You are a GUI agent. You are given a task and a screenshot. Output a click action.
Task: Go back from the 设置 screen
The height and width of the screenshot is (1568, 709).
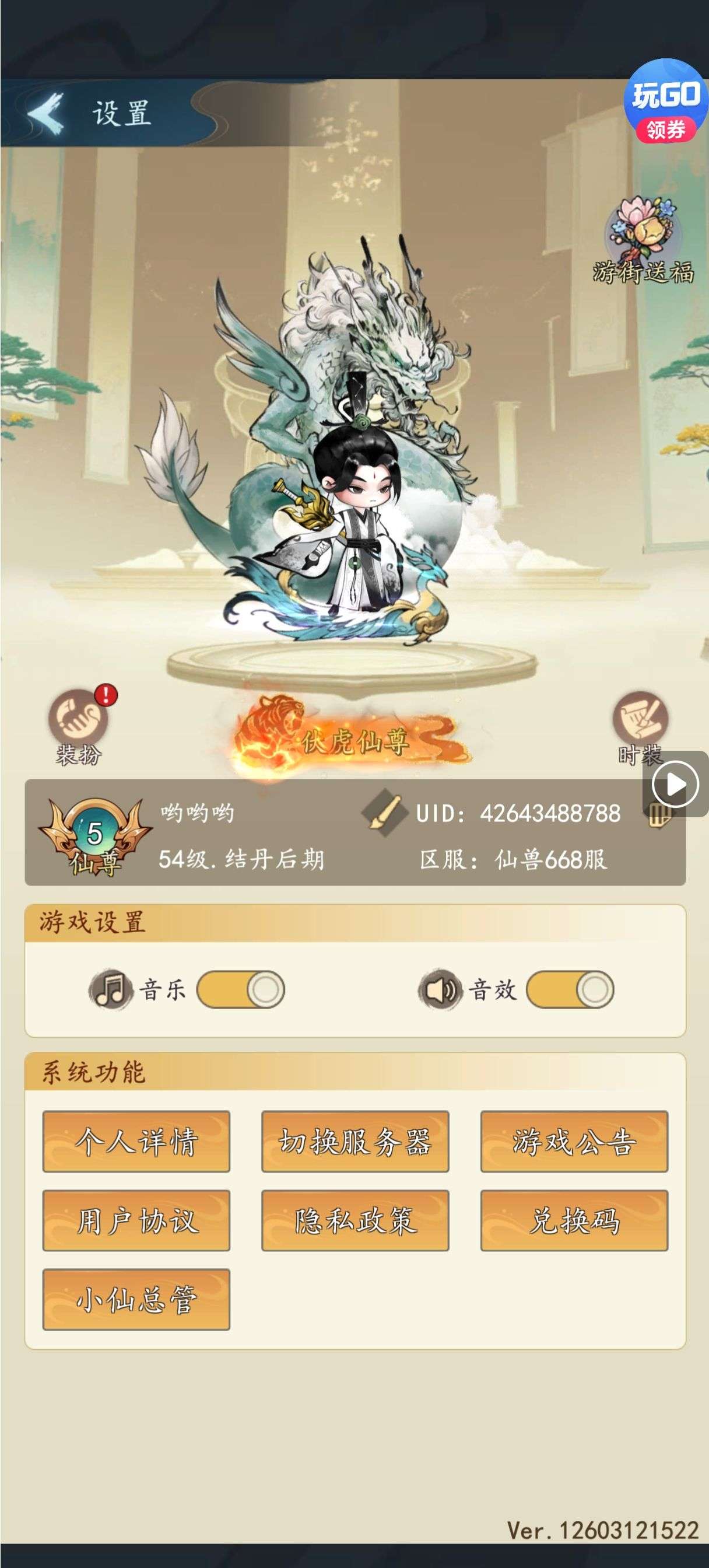[x=45, y=113]
